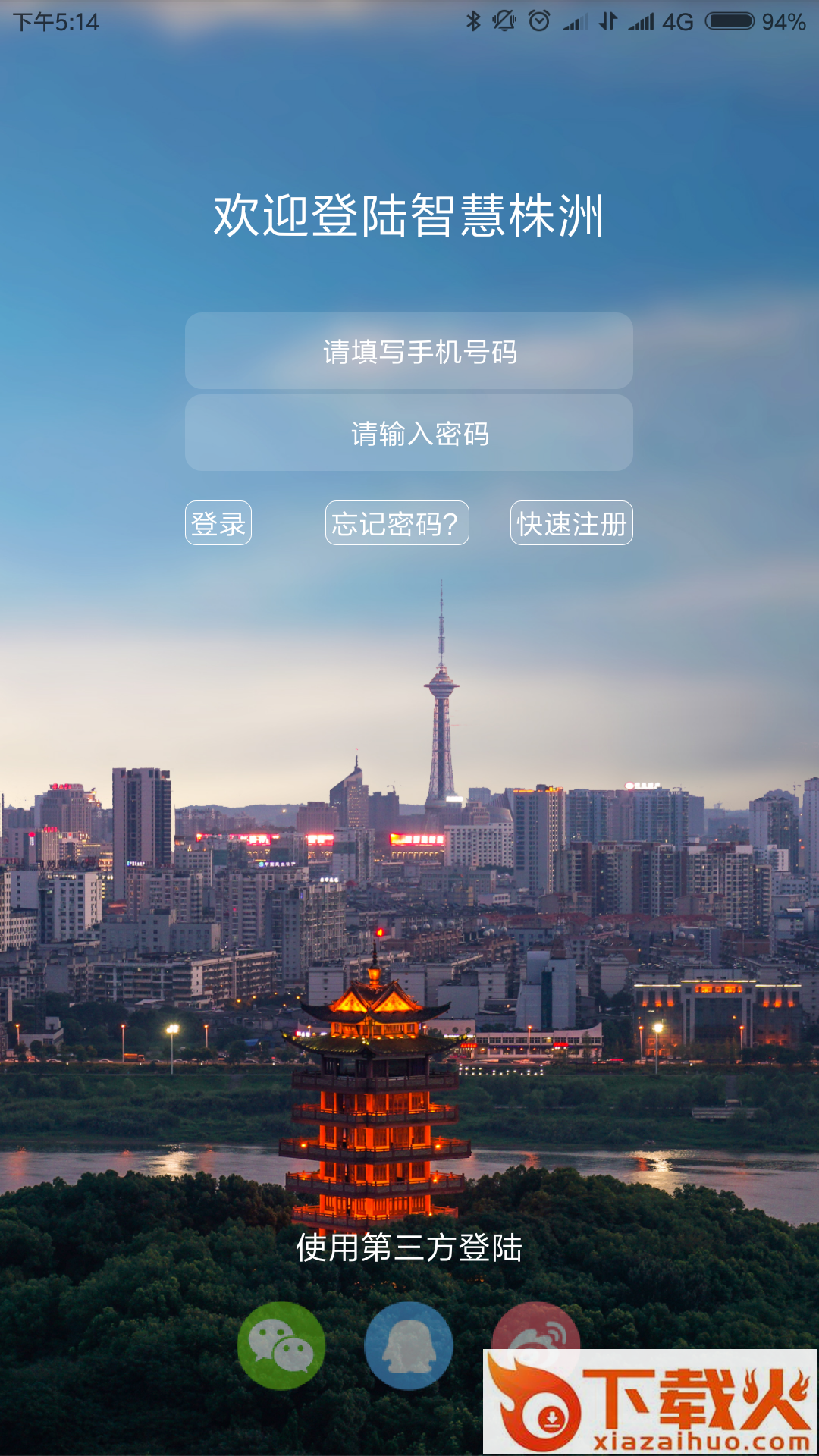Tap the first SIM signal strength bars
819x1456 pixels.
575,20
